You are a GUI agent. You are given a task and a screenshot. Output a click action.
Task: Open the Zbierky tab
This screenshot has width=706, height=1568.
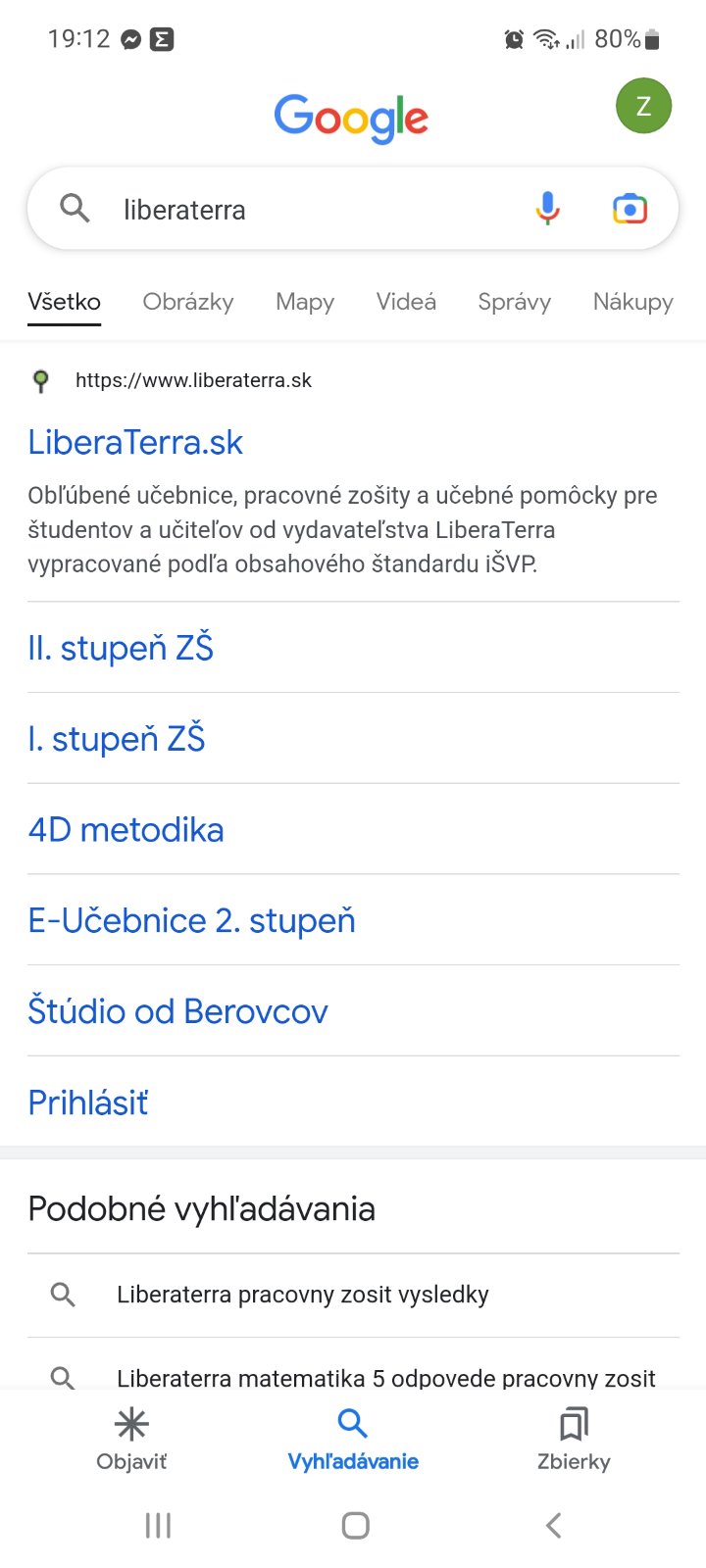pos(574,1439)
